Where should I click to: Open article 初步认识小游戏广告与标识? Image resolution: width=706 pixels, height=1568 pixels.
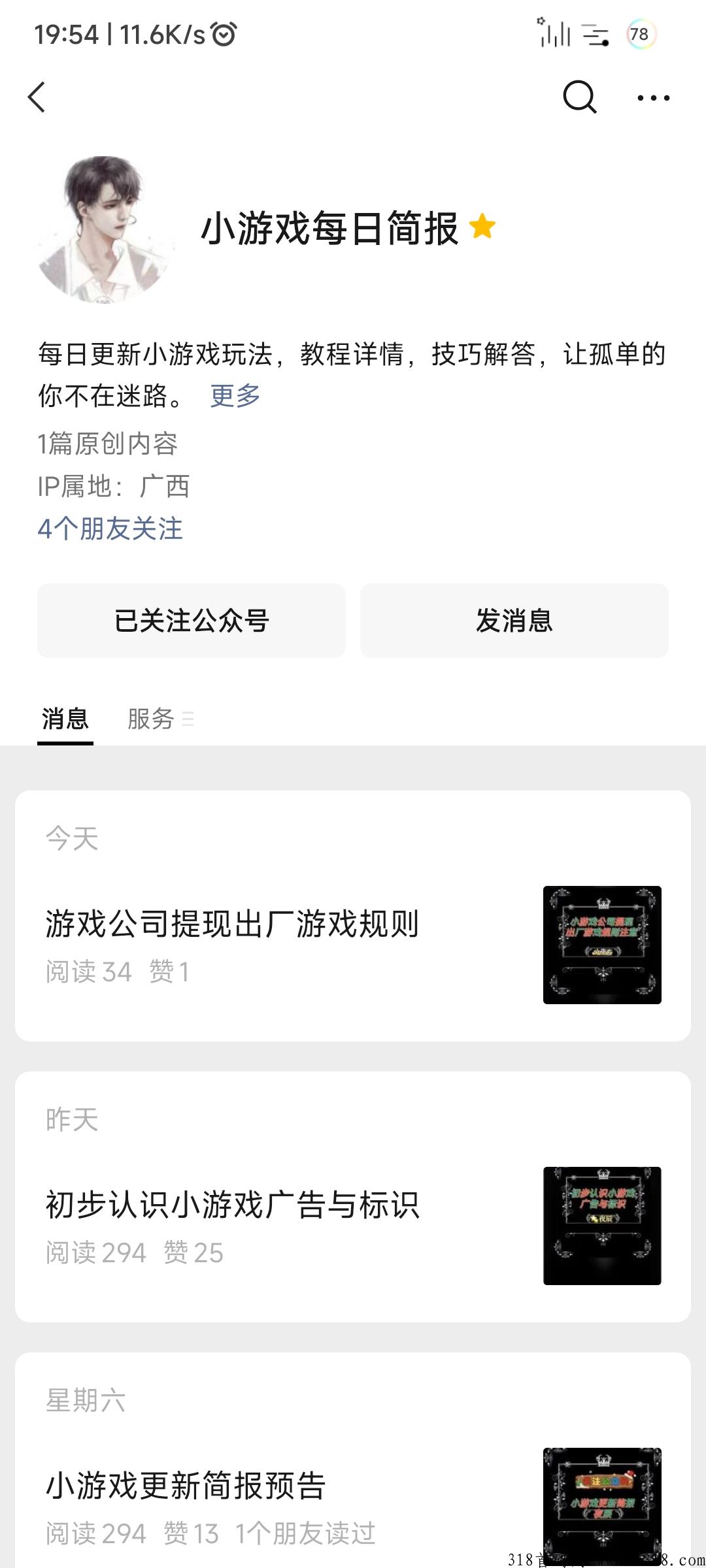353,1226
